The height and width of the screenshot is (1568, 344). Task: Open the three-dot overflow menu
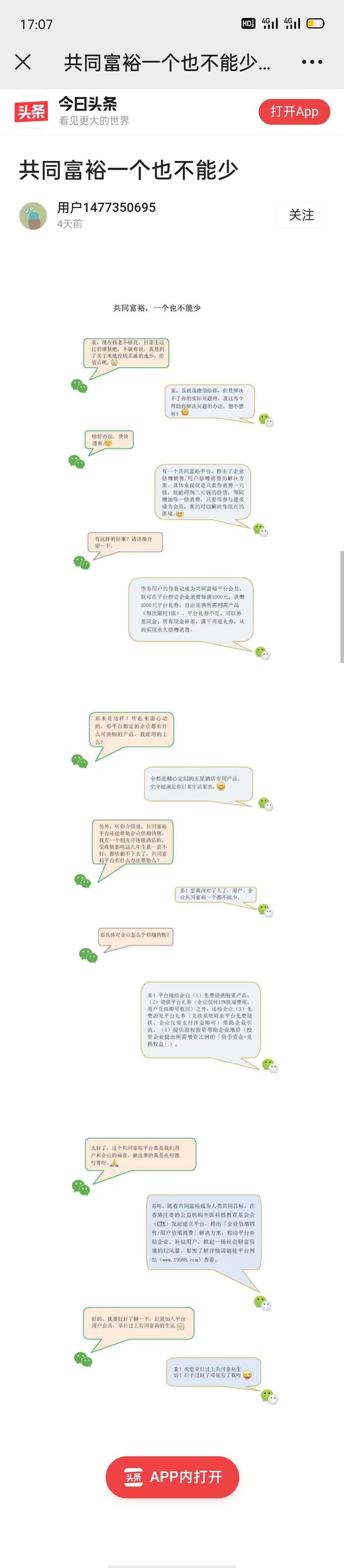[312, 61]
